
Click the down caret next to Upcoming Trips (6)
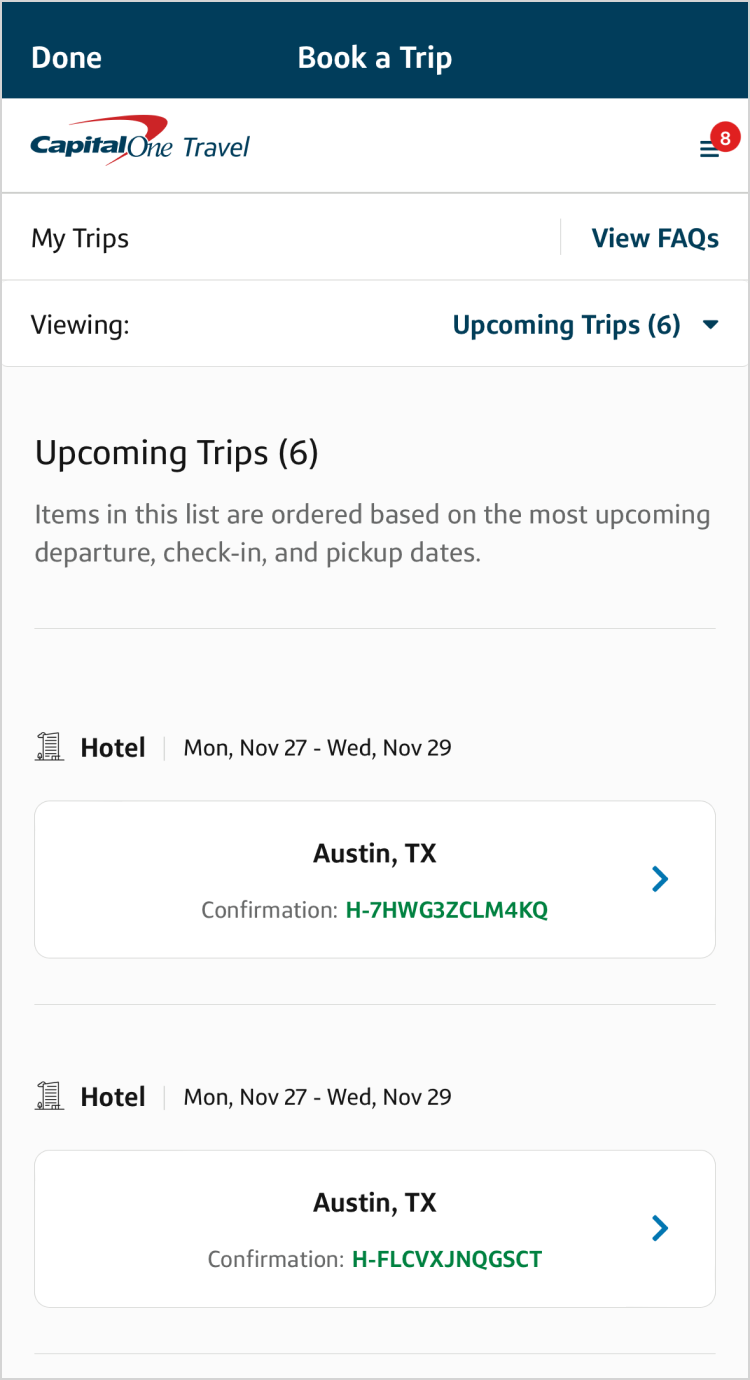[x=710, y=324]
